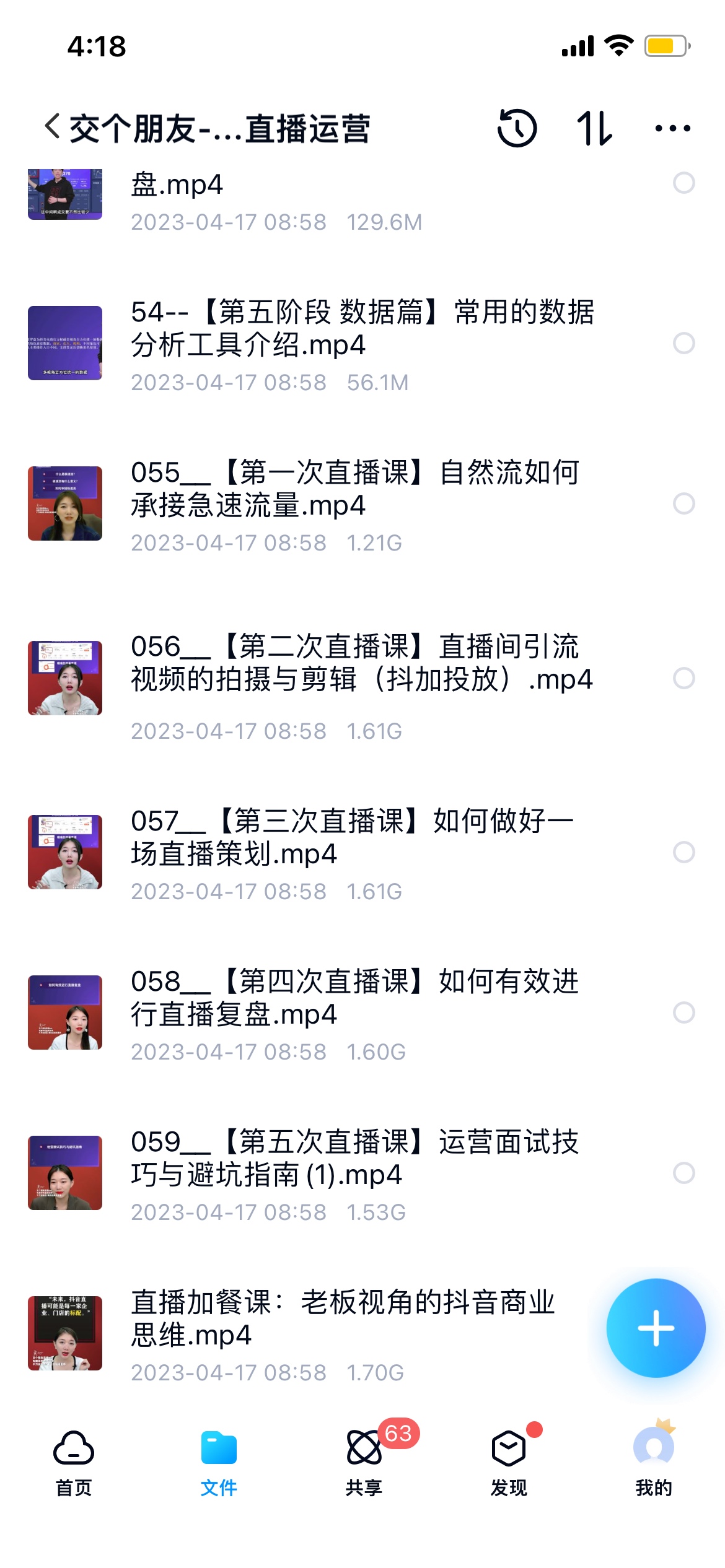Switch to the 文件 tab
Screen dimensions: 725x1568
[218, 1463]
